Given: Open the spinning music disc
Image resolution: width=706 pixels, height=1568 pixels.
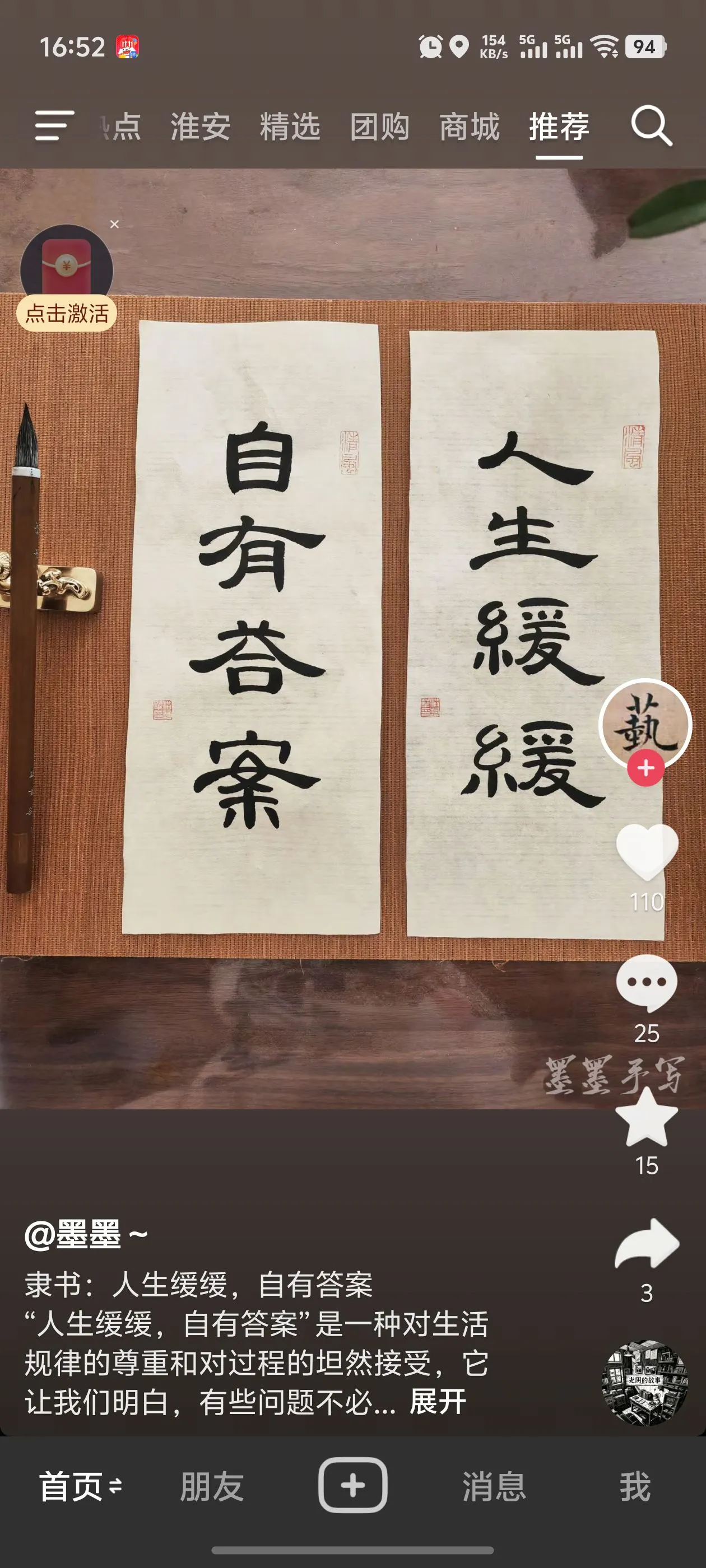Looking at the screenshot, I should (645, 1382).
